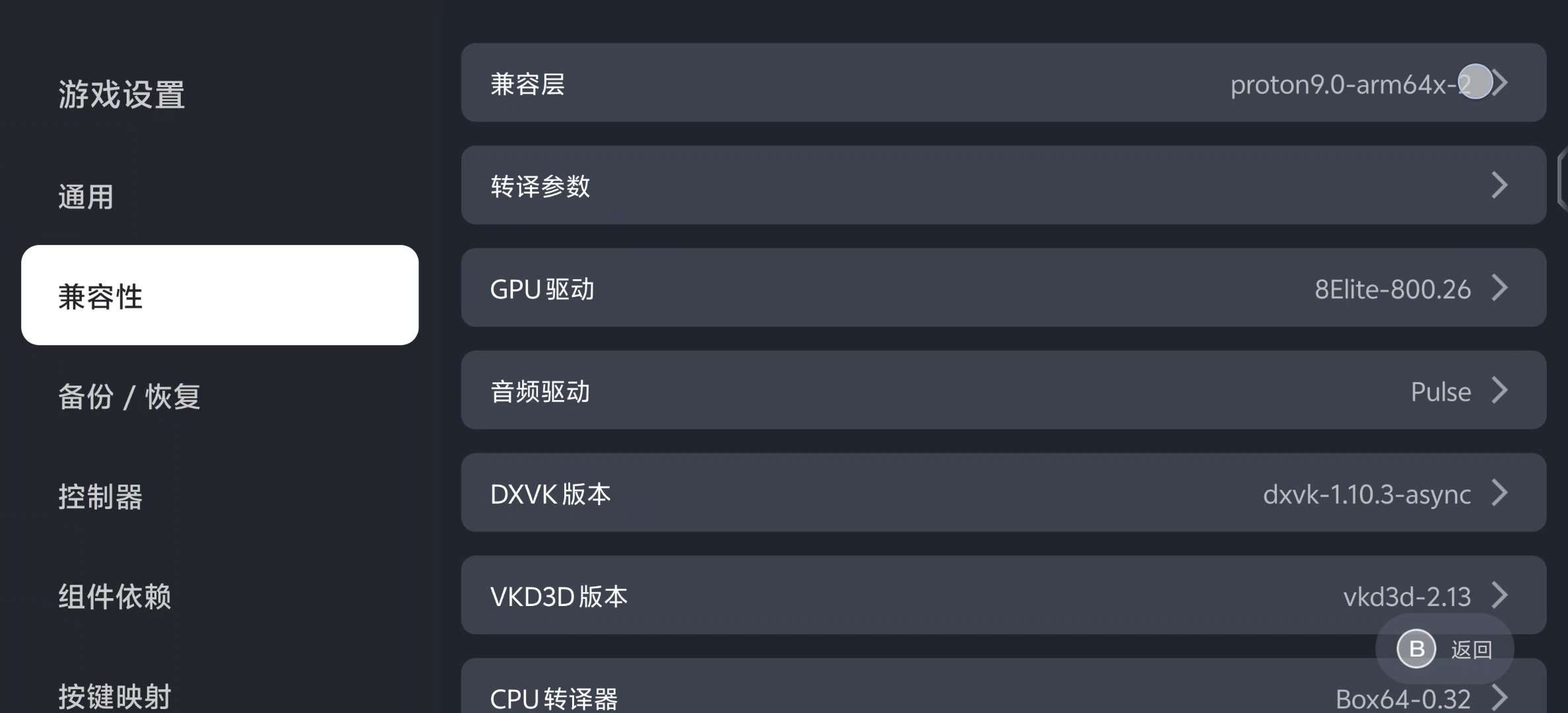
Task: Change the GPU 驱动 setting
Action: point(1003,288)
